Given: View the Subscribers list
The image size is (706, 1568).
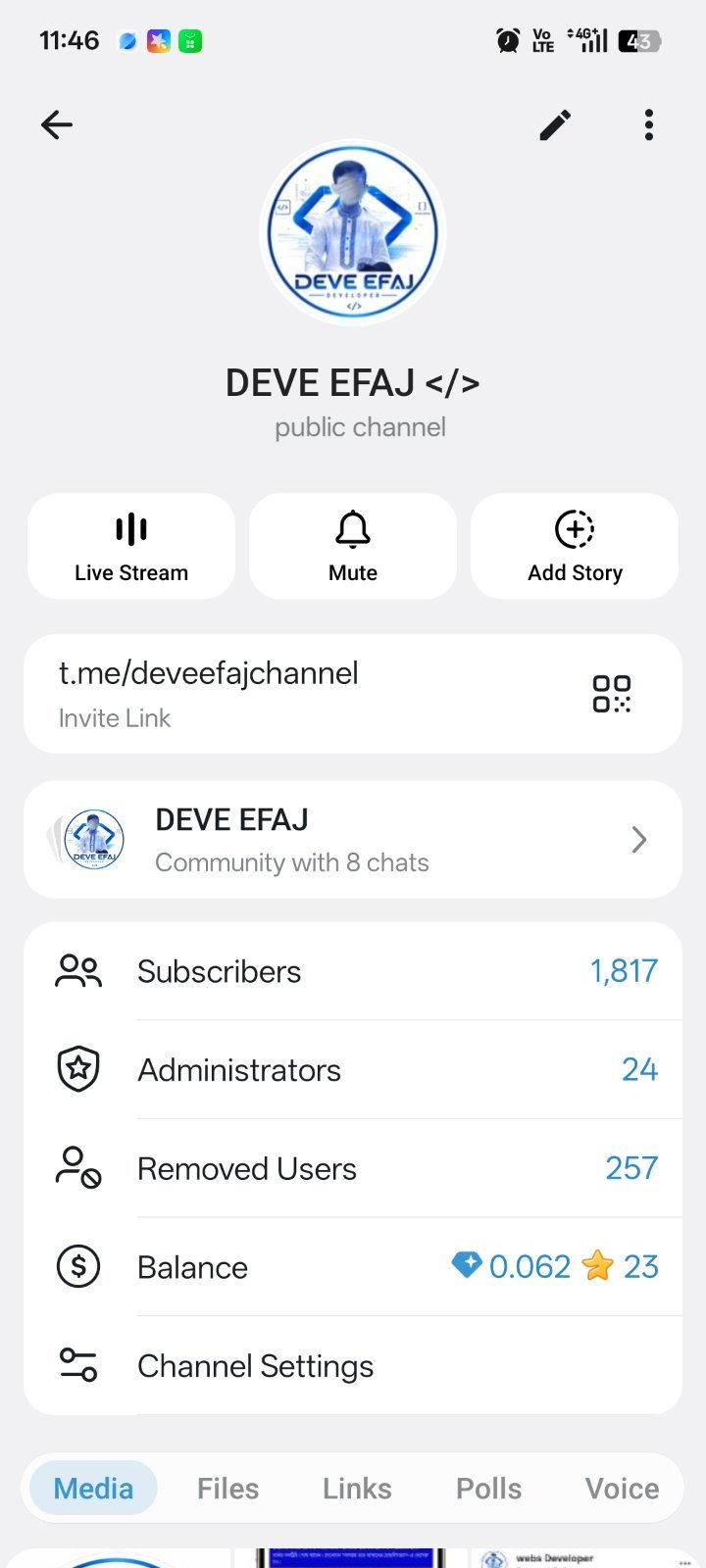Looking at the screenshot, I should 353,971.
